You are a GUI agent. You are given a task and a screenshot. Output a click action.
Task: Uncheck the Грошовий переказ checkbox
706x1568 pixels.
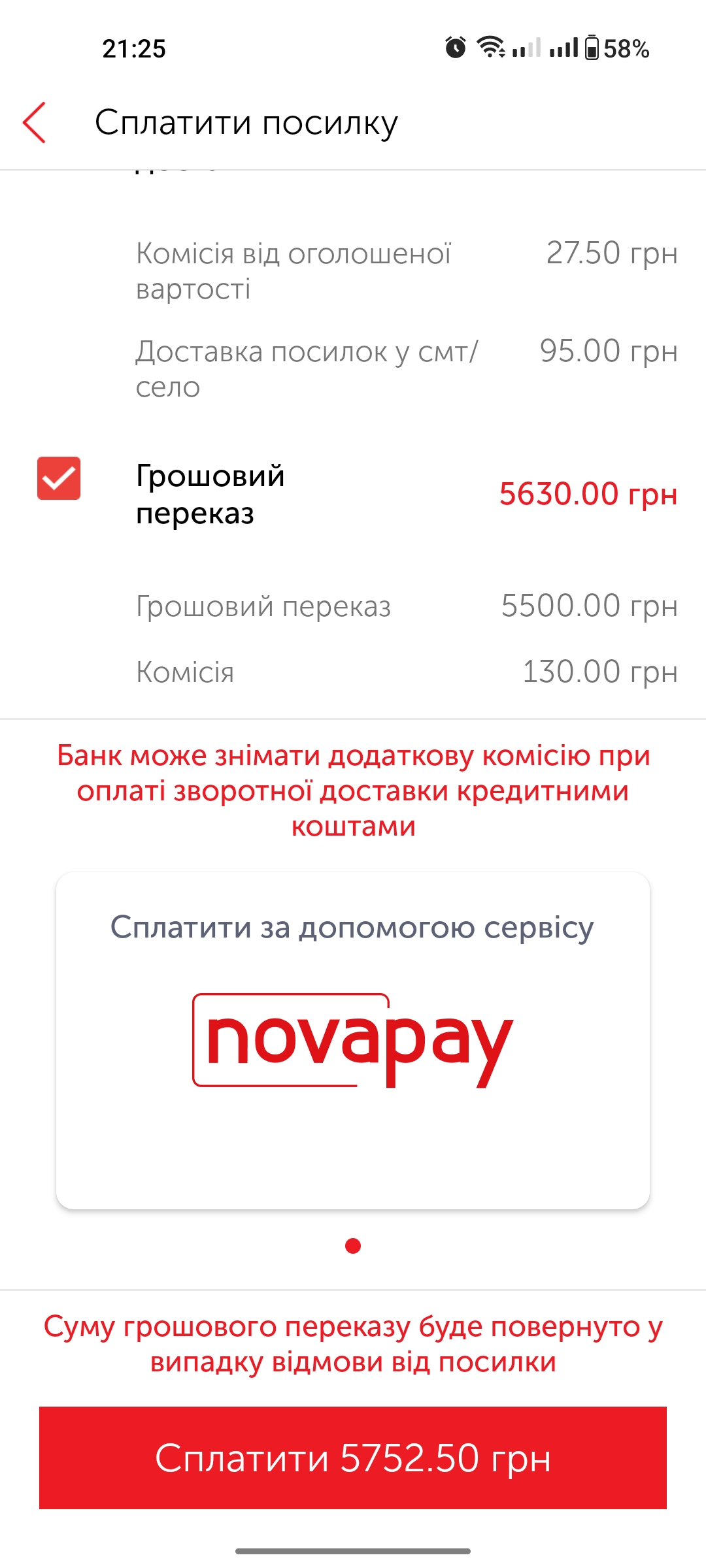click(59, 478)
